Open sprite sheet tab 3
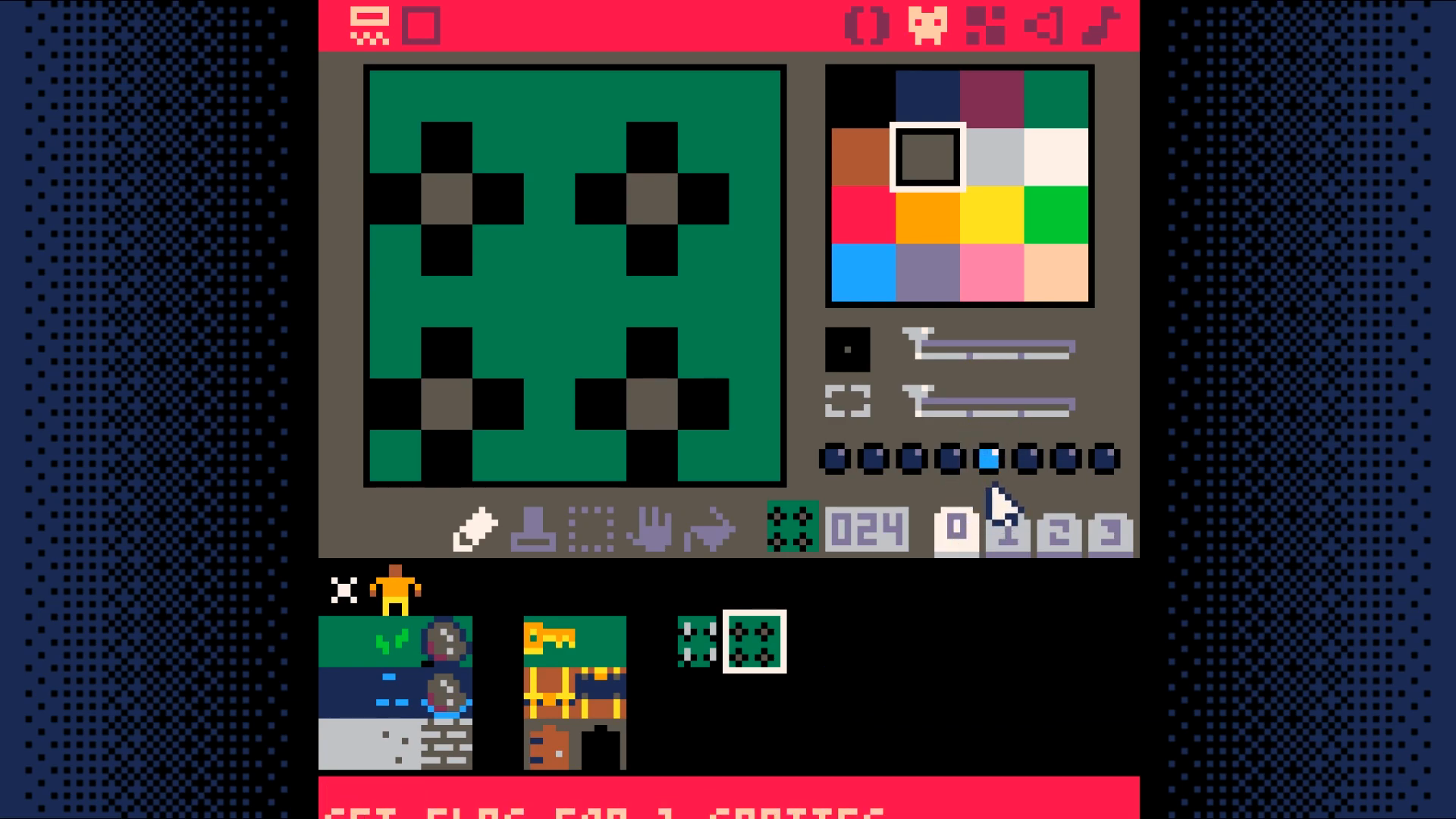 click(1110, 535)
